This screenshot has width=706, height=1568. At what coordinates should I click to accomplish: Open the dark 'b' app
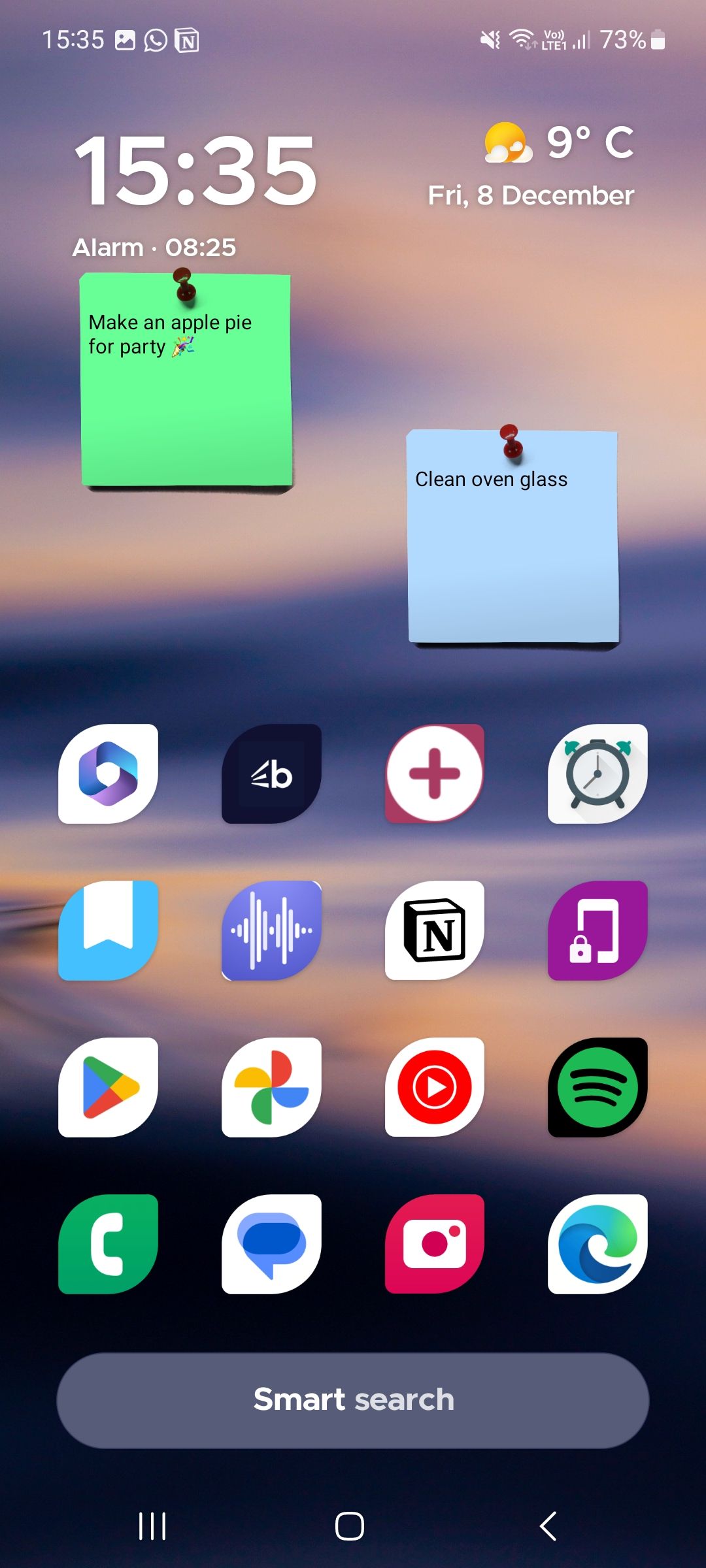pos(271,773)
